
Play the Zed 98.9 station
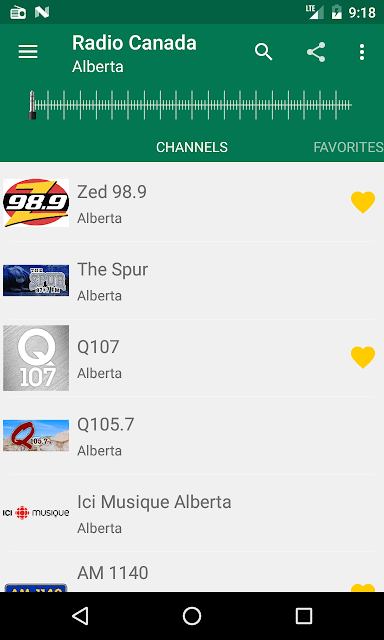click(x=192, y=202)
